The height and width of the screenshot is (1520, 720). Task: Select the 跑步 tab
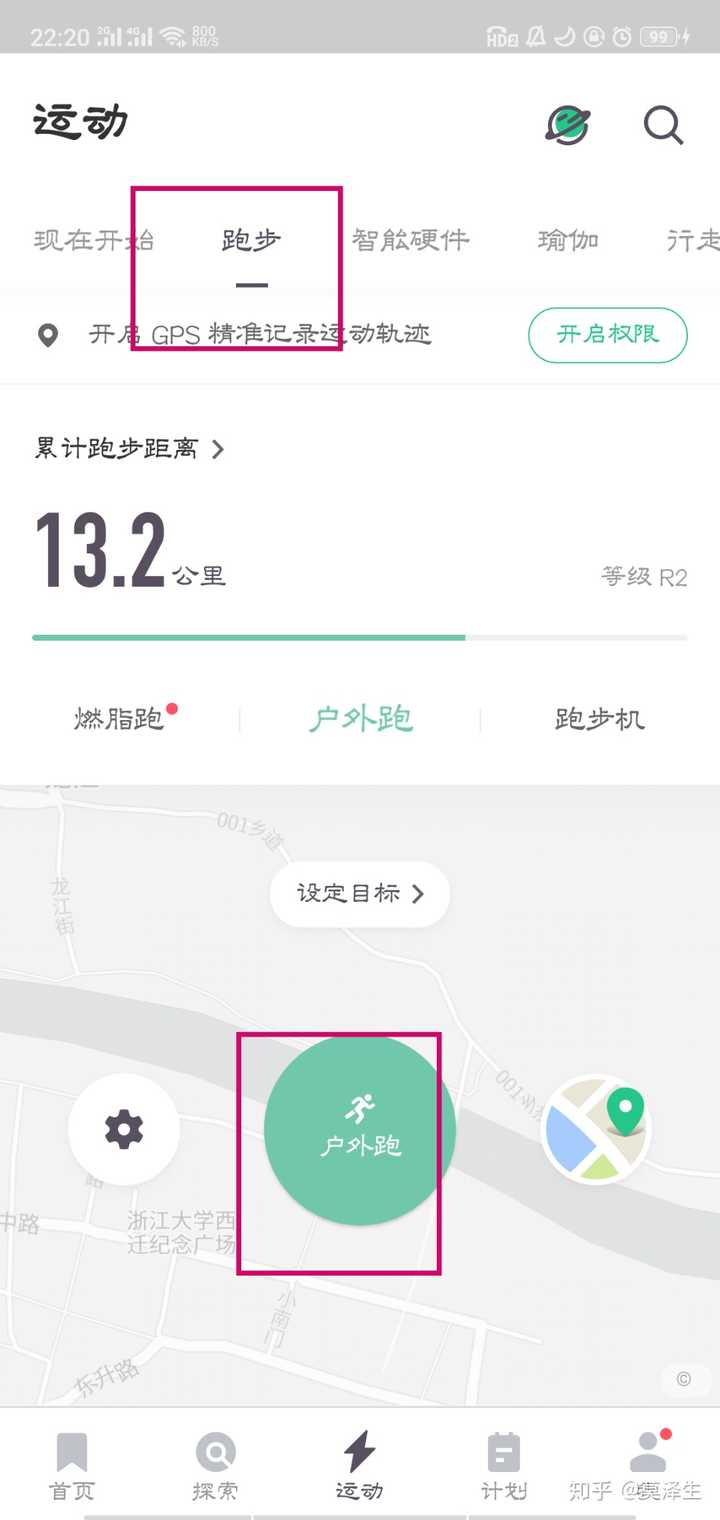coord(251,241)
